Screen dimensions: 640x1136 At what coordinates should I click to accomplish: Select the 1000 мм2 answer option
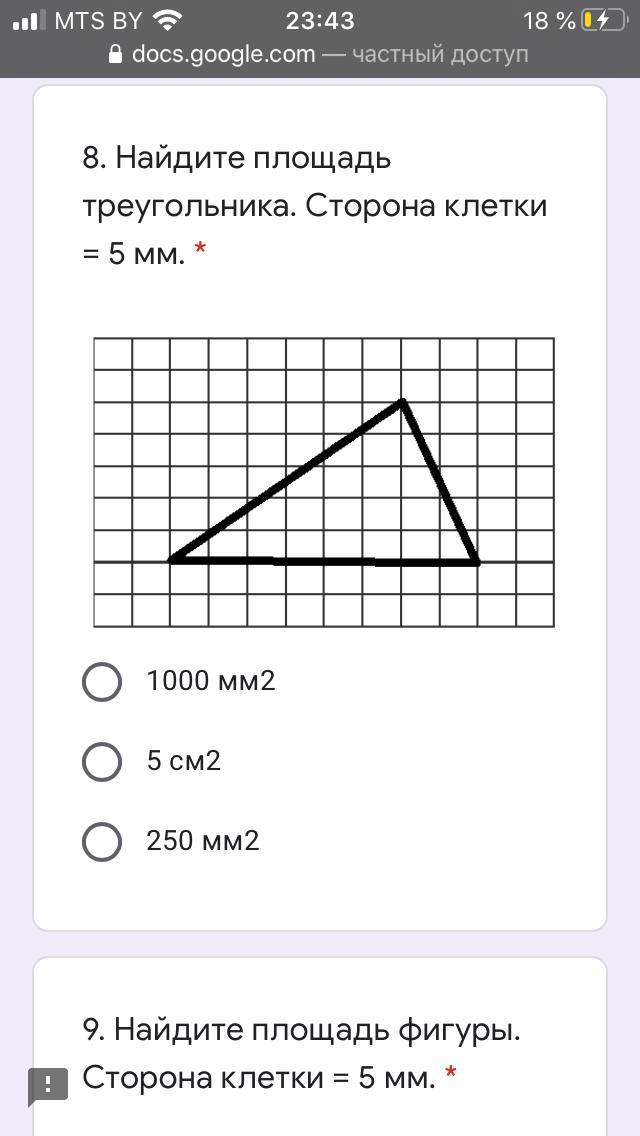[x=102, y=682]
